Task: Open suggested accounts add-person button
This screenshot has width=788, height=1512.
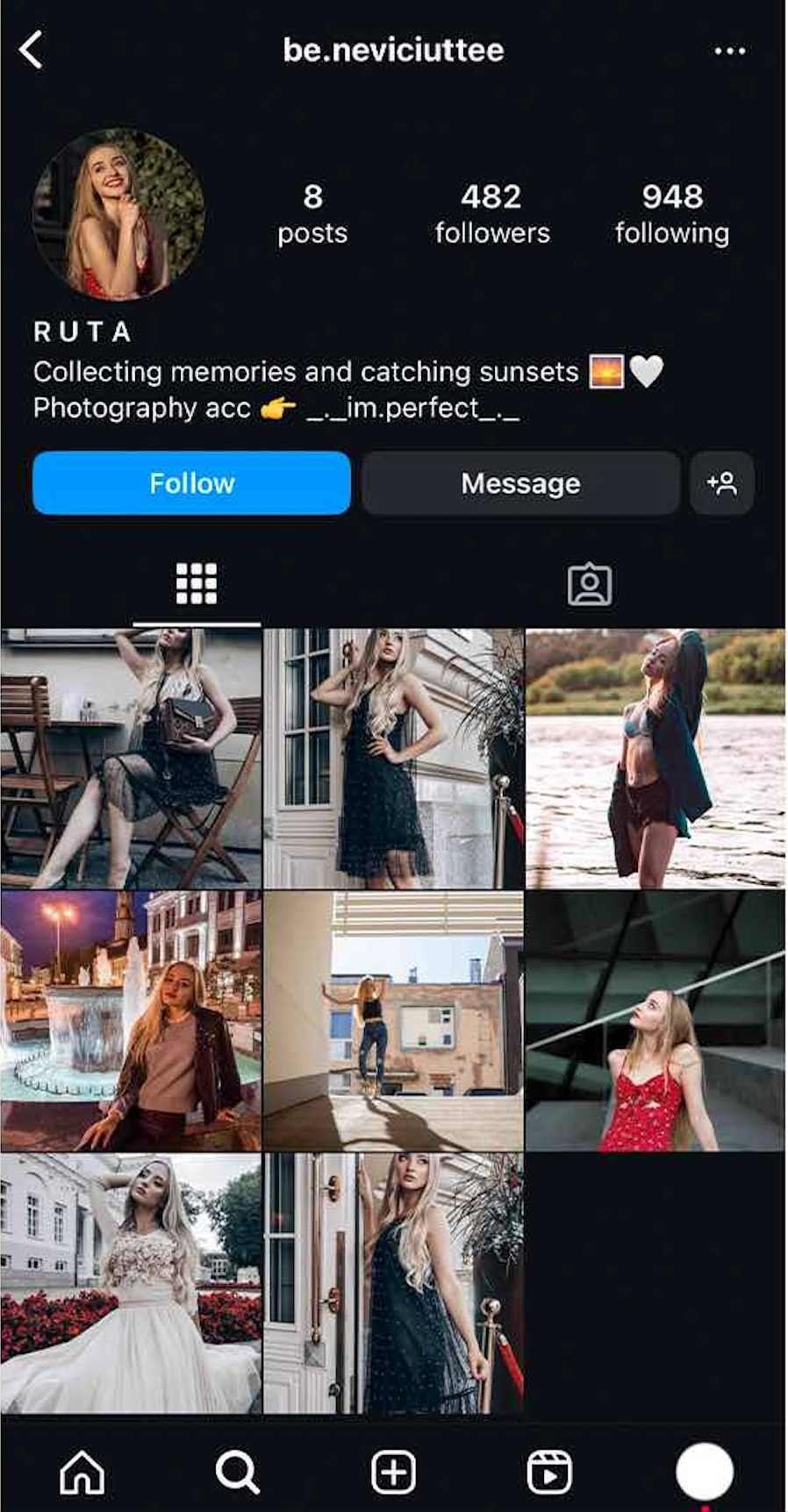Action: click(721, 483)
